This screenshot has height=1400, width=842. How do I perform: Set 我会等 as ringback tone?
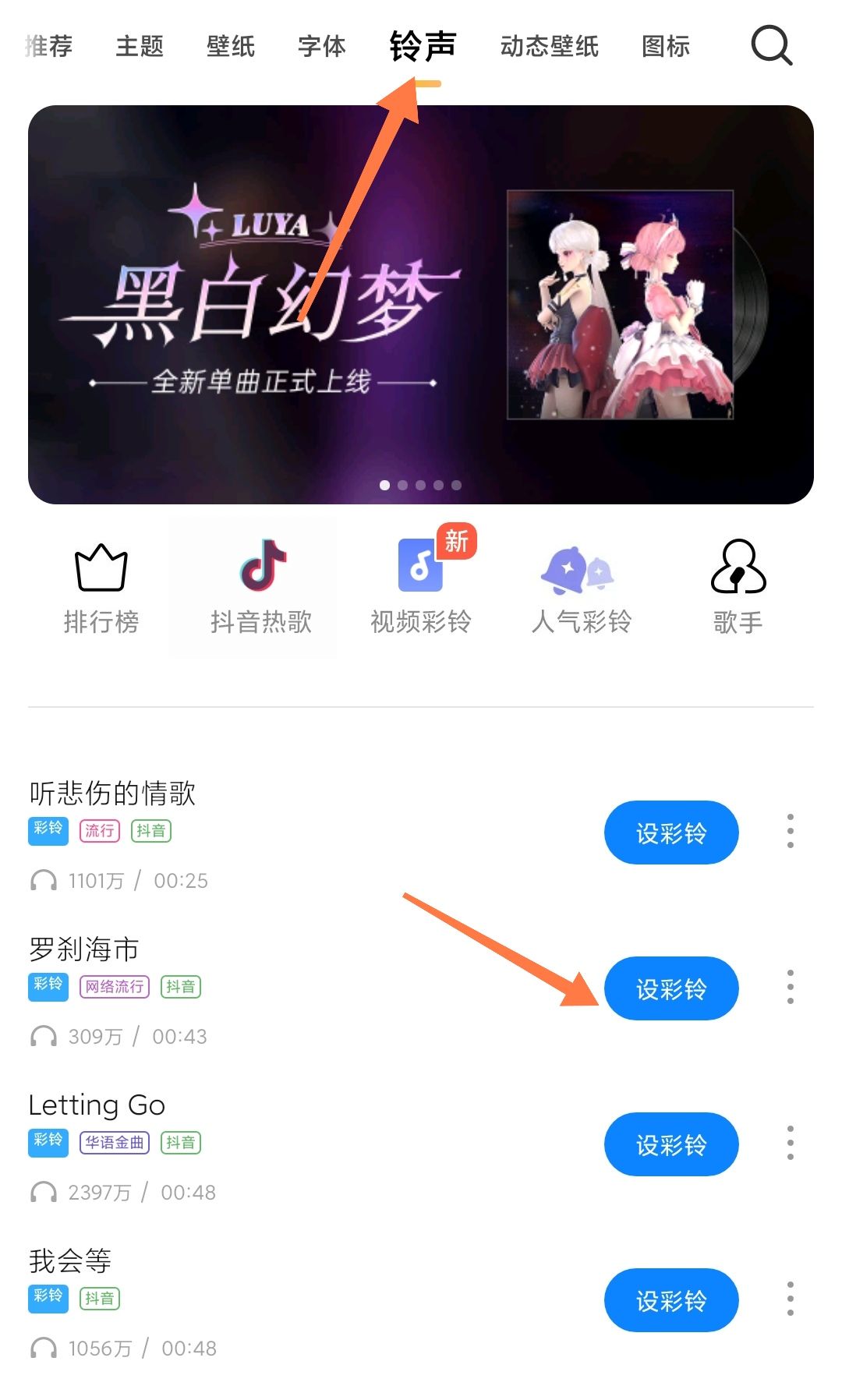670,1300
